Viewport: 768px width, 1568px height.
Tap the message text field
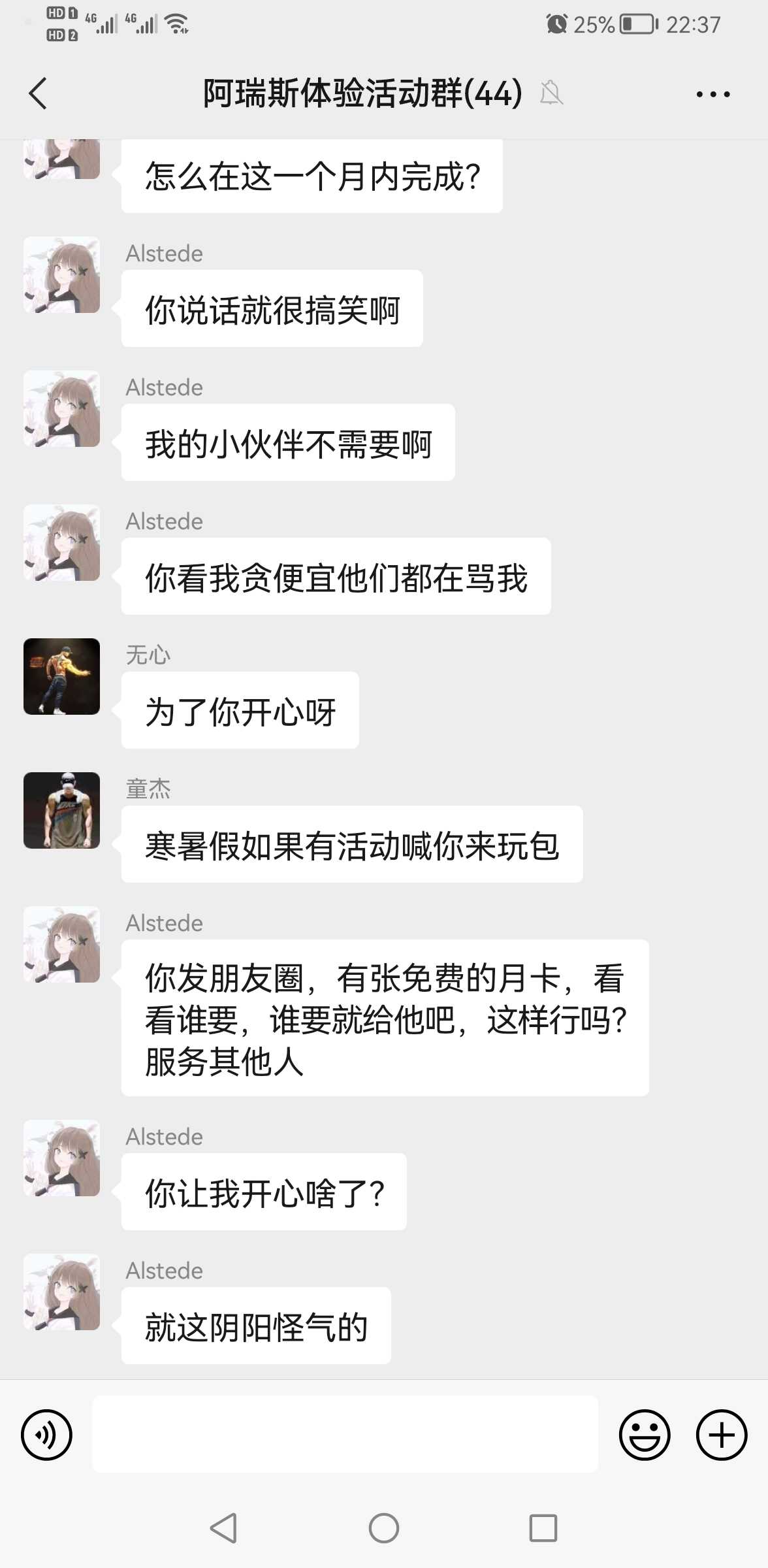tap(345, 1434)
